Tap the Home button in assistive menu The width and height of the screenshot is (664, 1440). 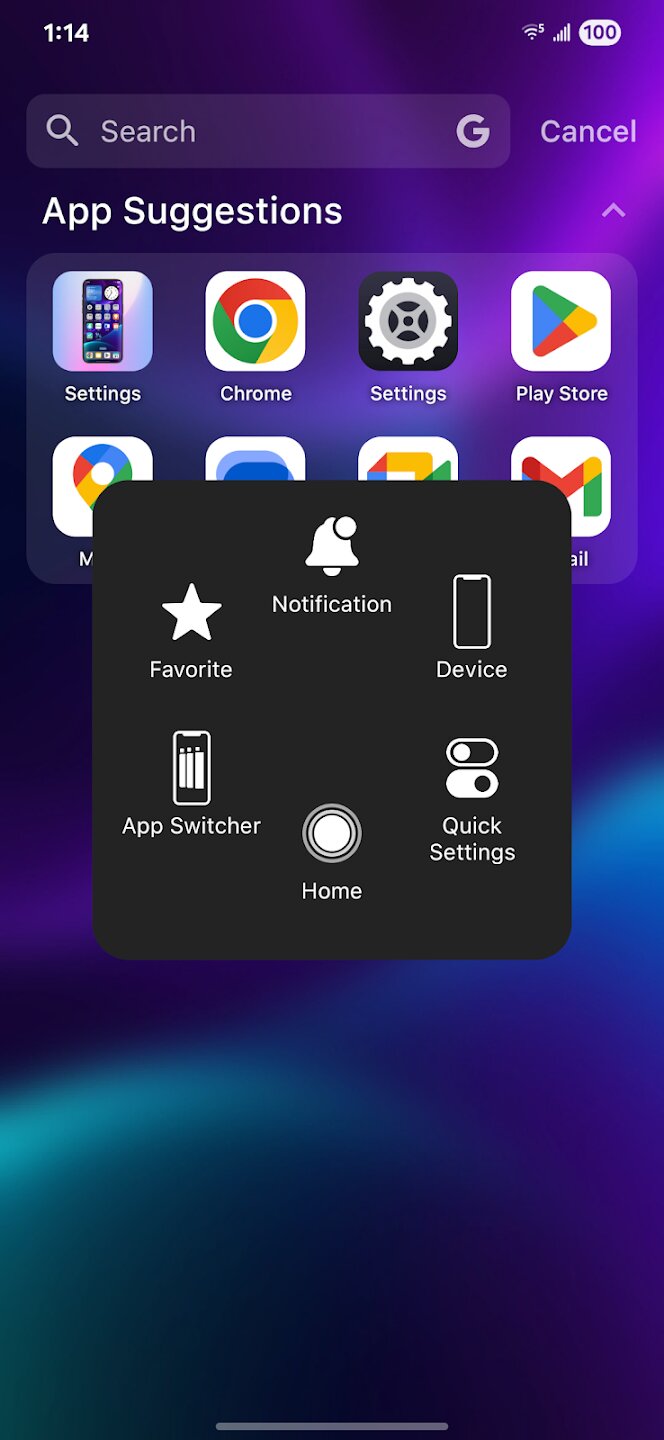point(332,850)
